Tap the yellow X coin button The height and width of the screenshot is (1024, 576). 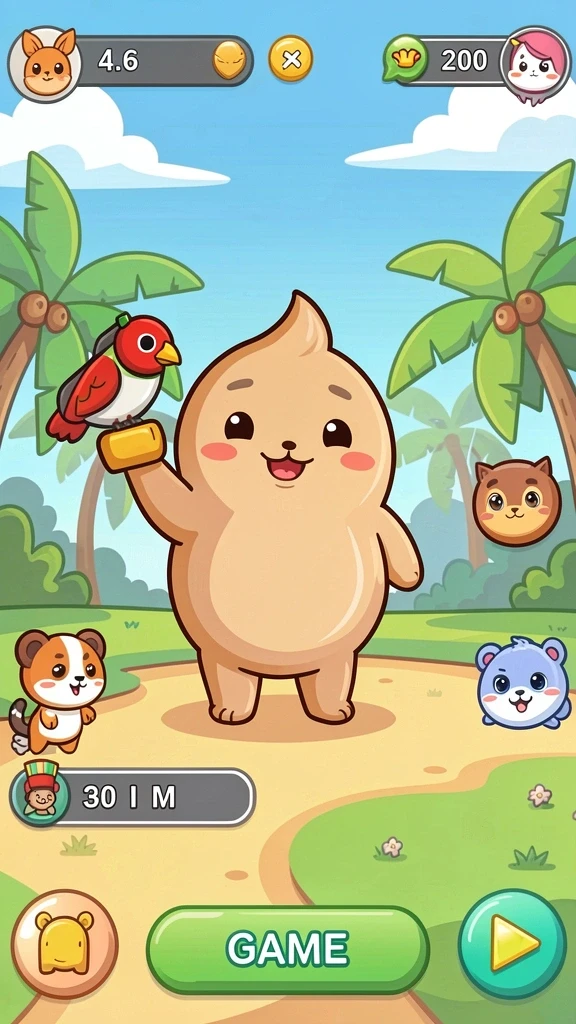click(x=291, y=59)
